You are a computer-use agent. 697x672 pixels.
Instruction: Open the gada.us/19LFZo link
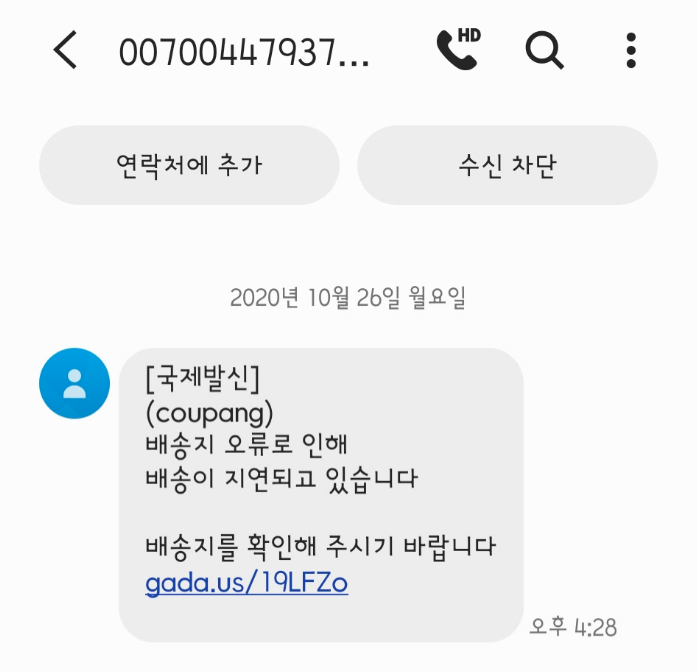click(247, 583)
